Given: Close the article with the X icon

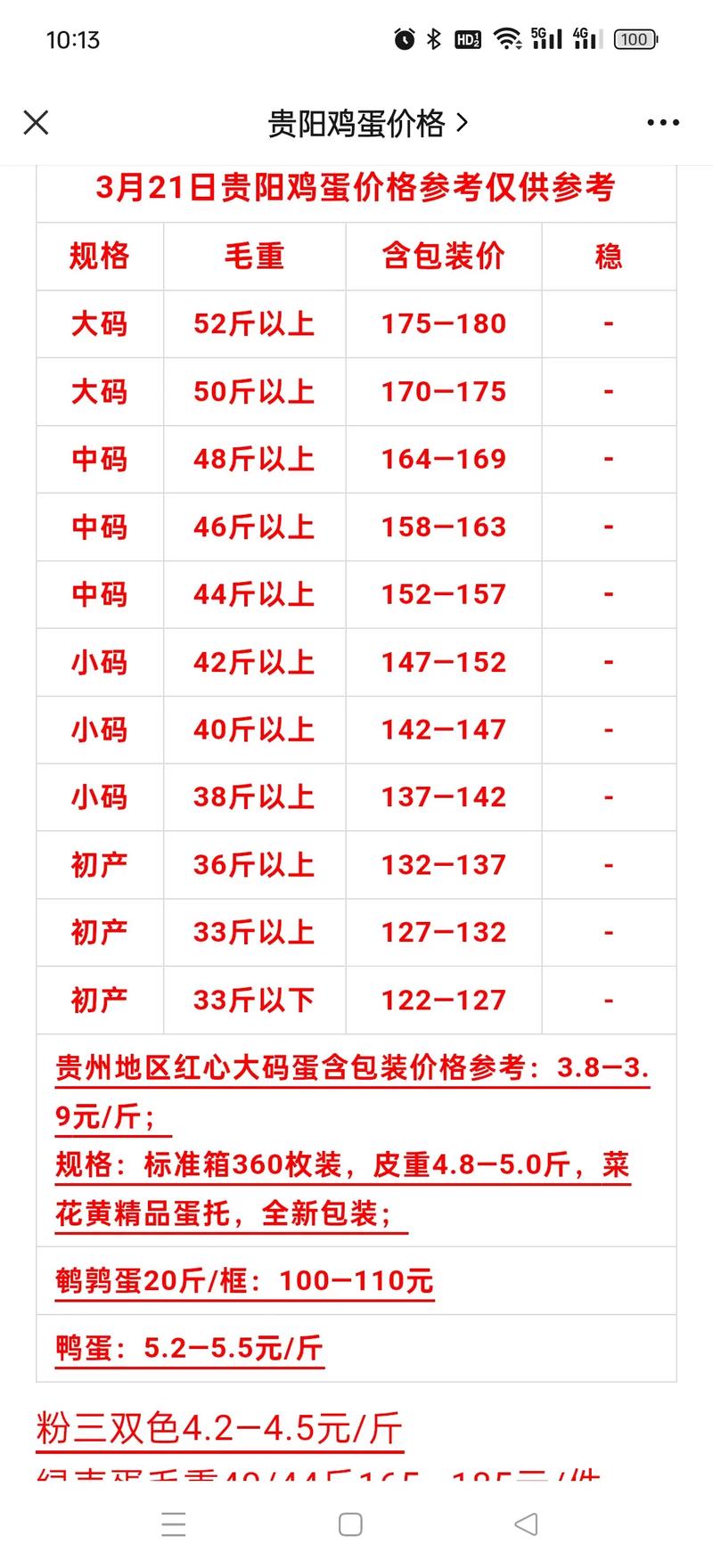Looking at the screenshot, I should tap(36, 122).
